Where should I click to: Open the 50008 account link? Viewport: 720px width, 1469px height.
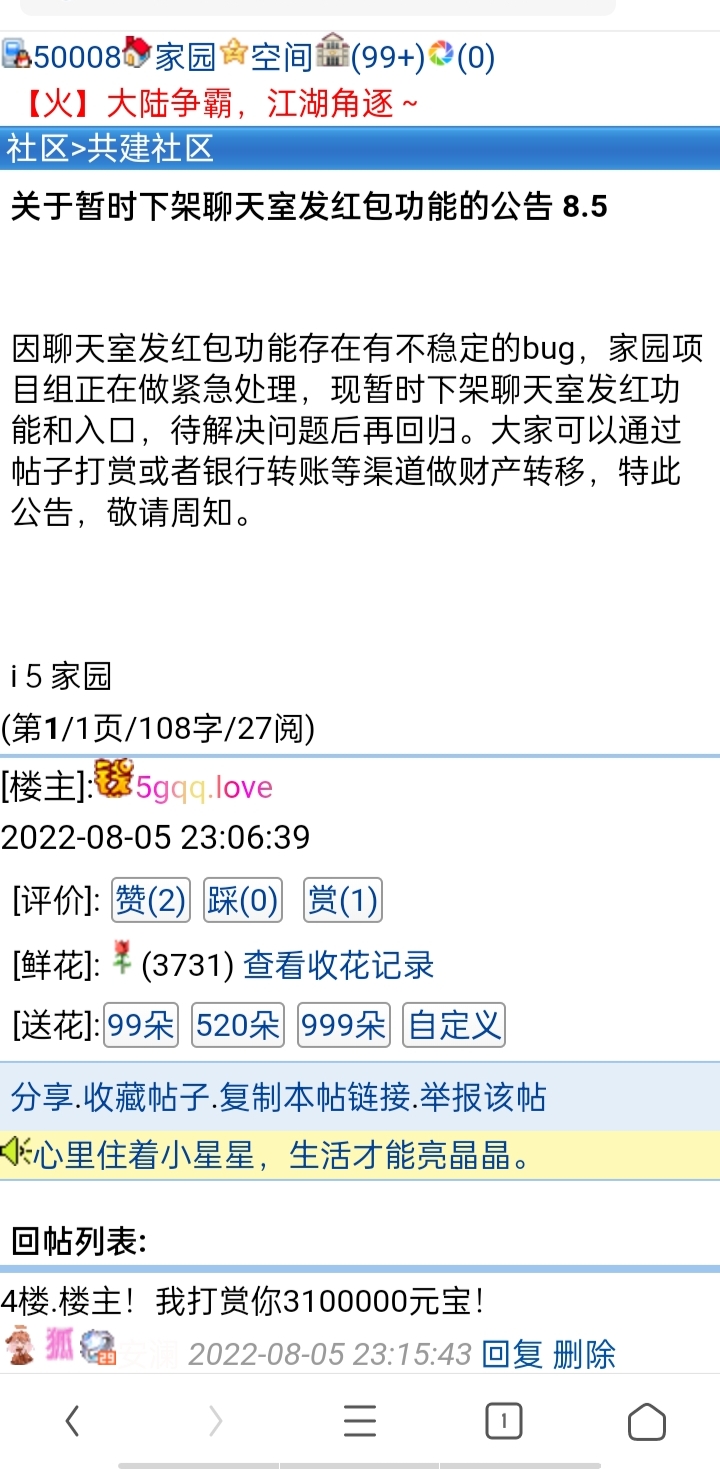[x=75, y=57]
